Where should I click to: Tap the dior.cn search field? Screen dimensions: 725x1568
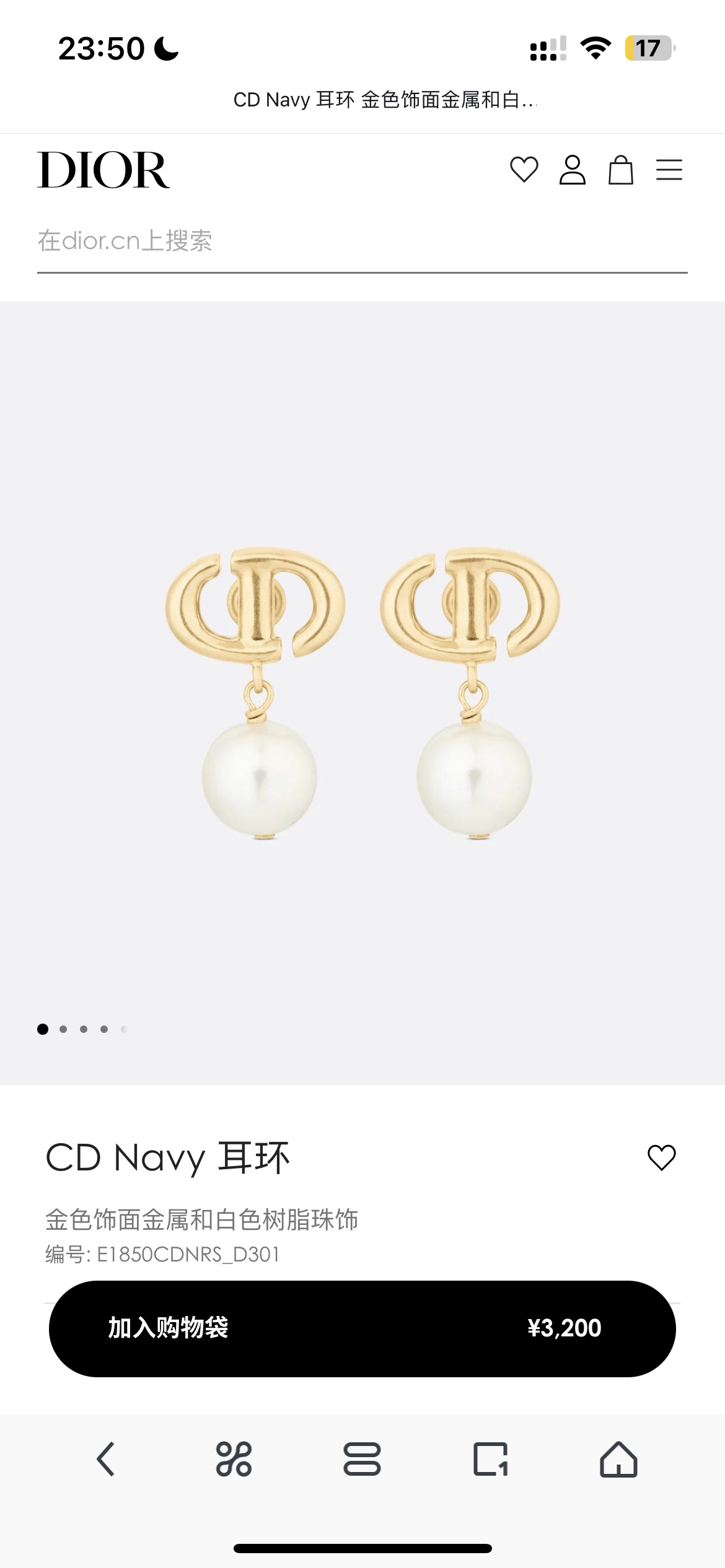pyautogui.click(x=362, y=241)
